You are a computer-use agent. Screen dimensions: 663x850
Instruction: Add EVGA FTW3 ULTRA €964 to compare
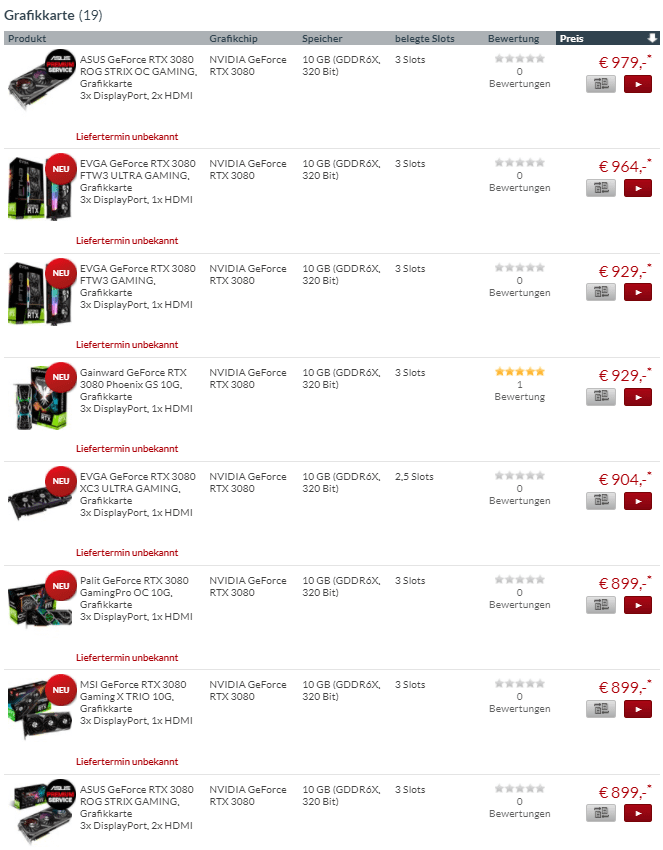tap(600, 188)
